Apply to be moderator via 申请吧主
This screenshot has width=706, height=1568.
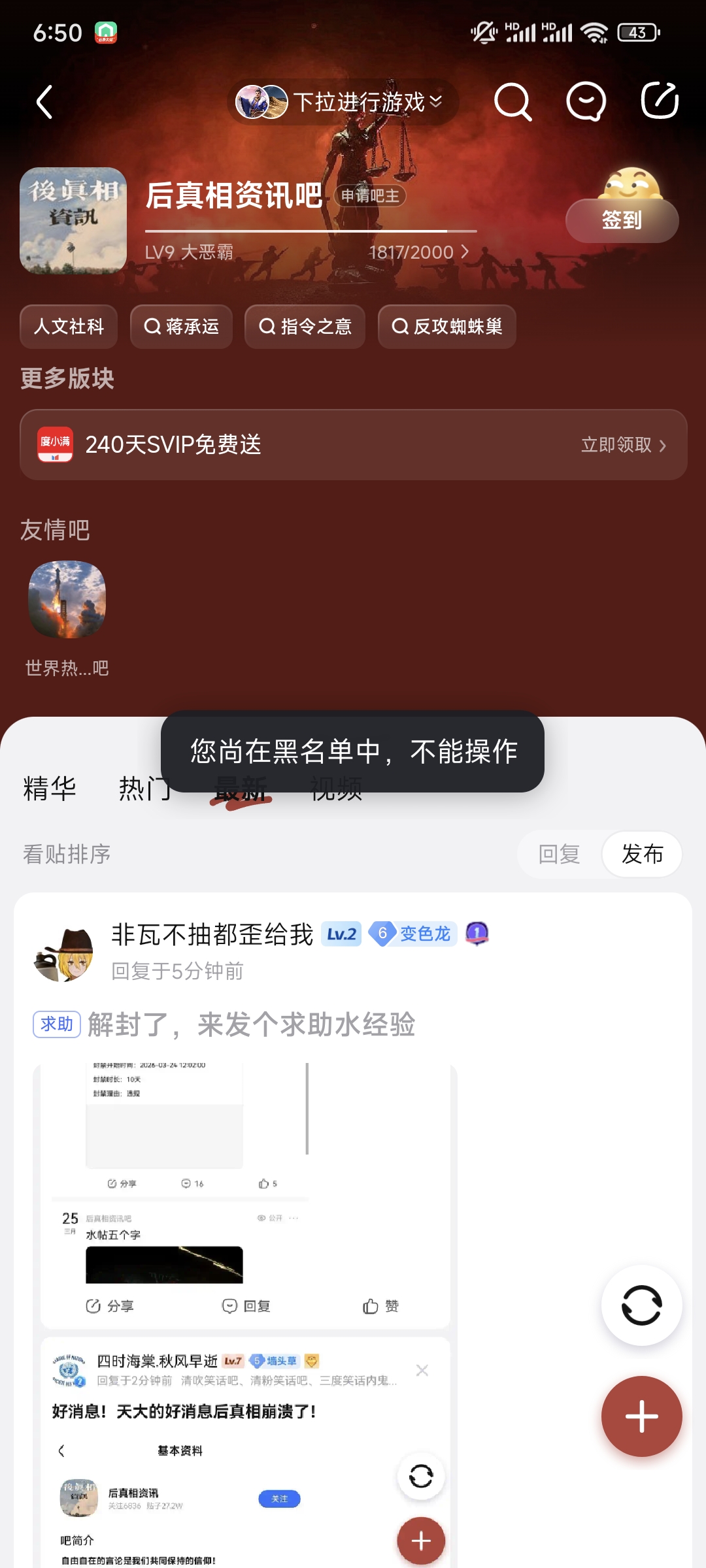pyautogui.click(x=370, y=195)
